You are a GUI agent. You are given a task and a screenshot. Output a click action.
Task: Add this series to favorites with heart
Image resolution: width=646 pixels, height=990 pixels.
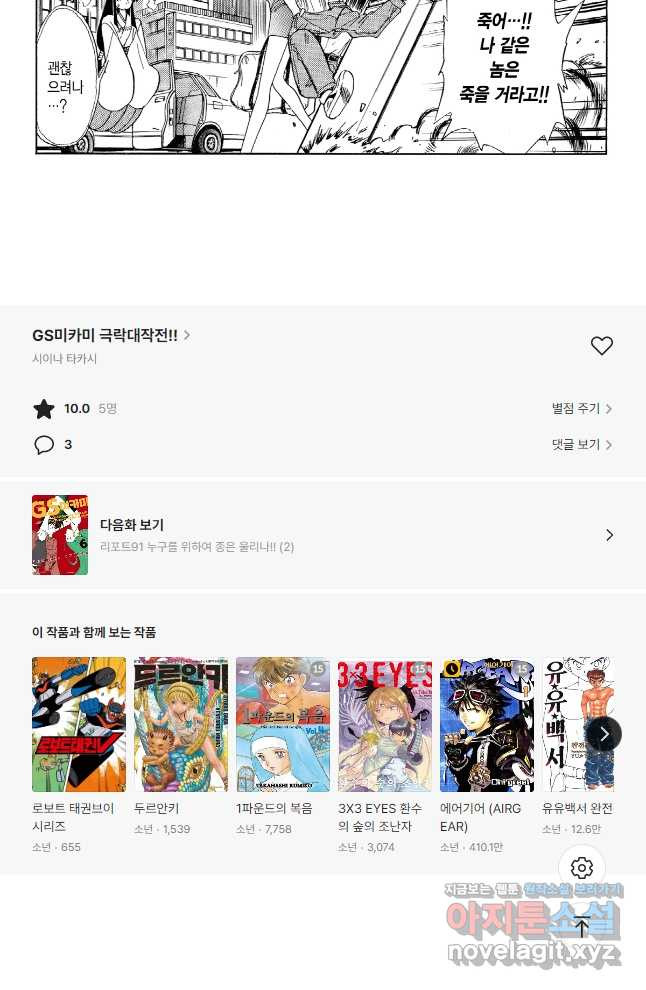click(601, 346)
